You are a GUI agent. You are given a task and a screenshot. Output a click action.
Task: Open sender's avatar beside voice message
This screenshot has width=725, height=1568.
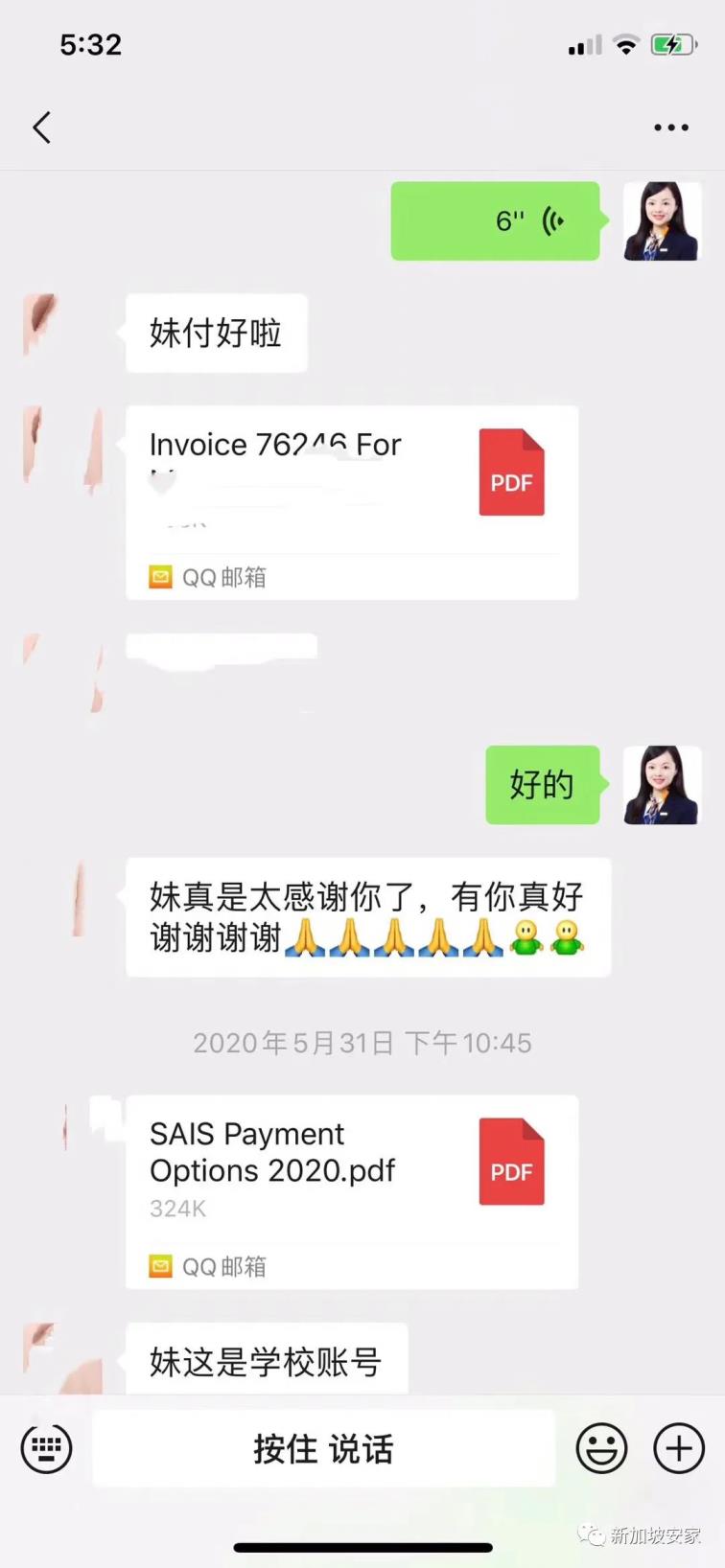coord(662,221)
